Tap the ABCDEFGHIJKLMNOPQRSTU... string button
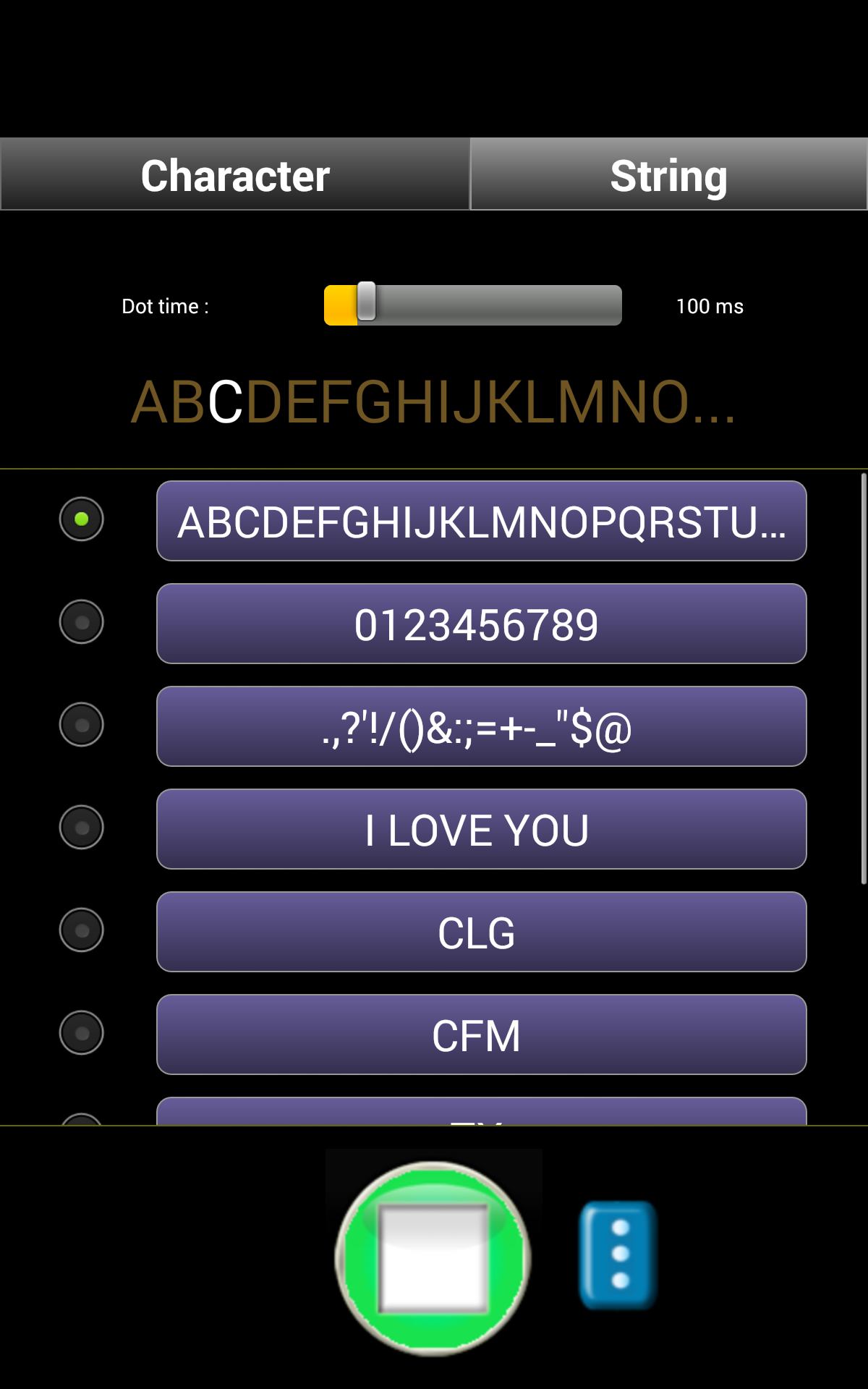The width and height of the screenshot is (868, 1389). [481, 521]
